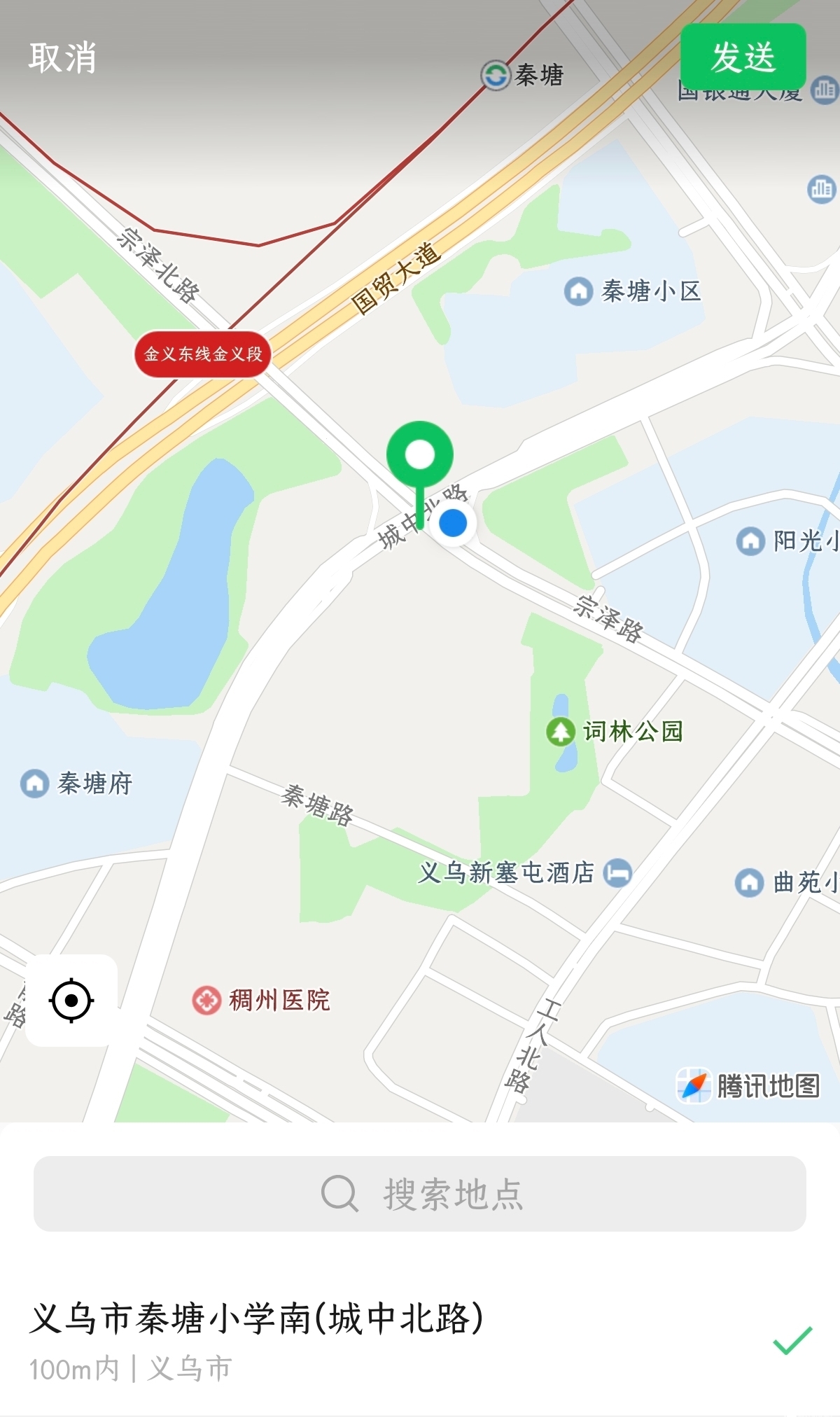Send the selected location with 发送
840x1427 pixels.
click(743, 57)
